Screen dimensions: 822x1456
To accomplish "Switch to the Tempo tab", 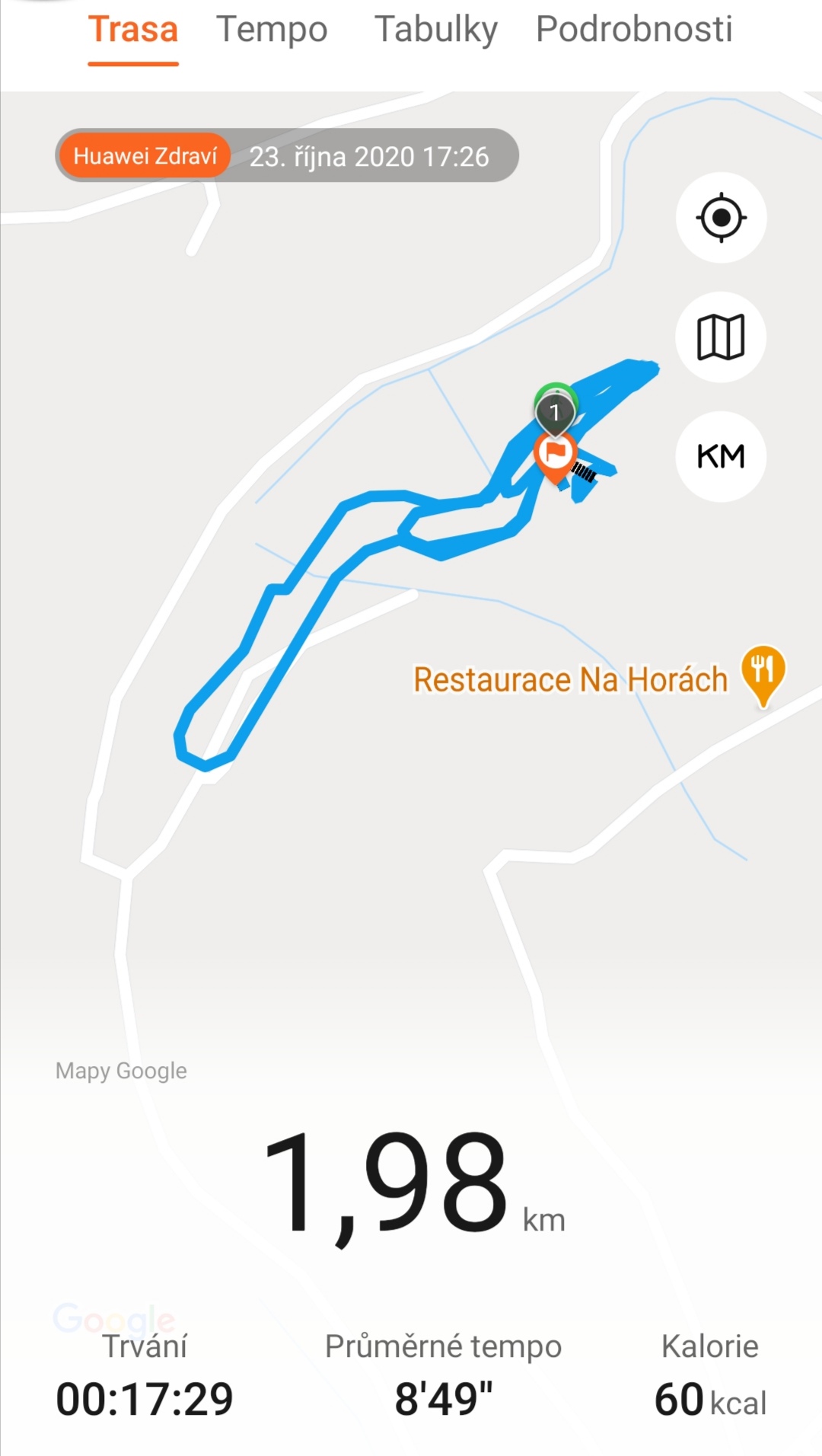I will (272, 30).
